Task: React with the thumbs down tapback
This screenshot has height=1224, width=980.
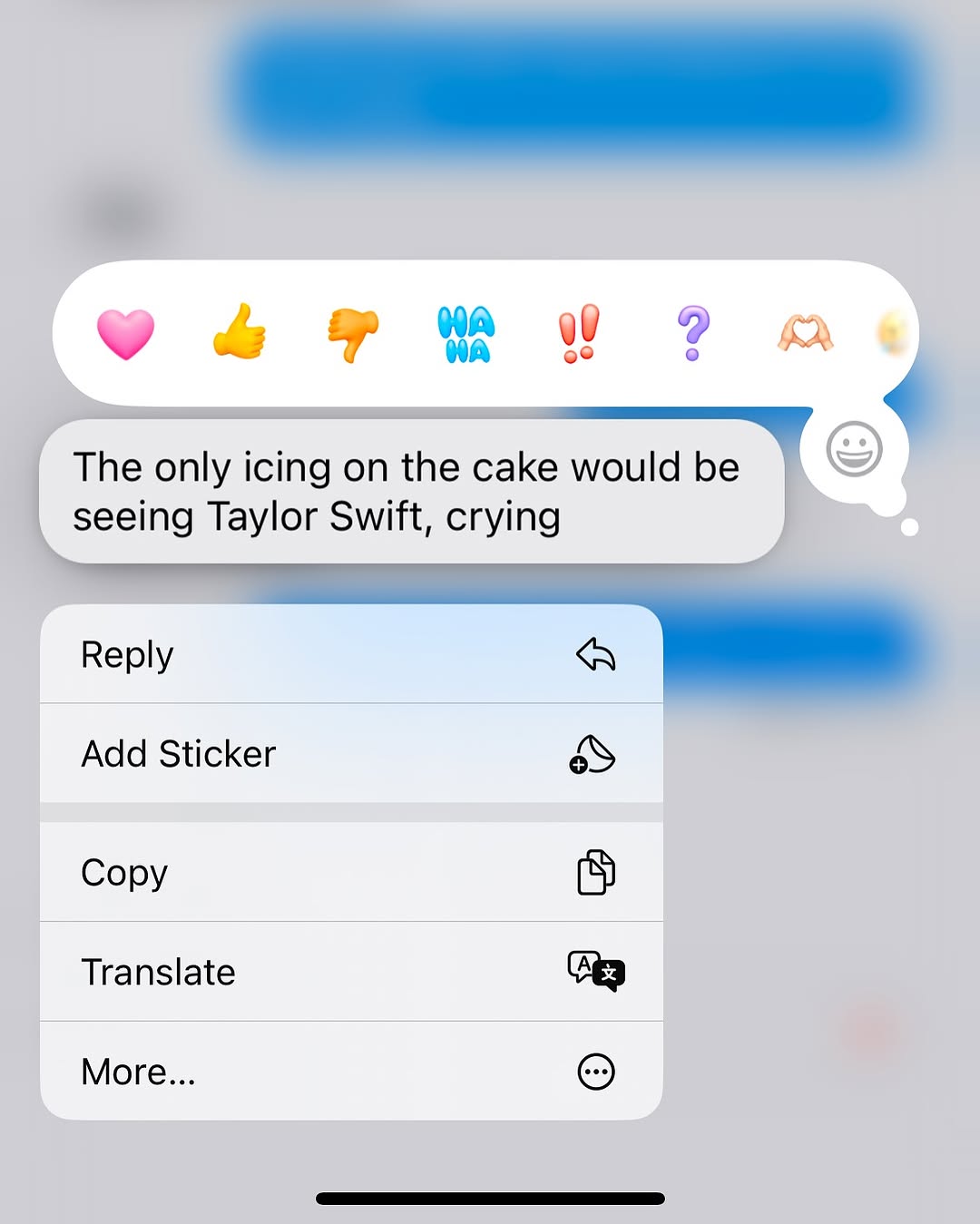Action: tap(353, 335)
